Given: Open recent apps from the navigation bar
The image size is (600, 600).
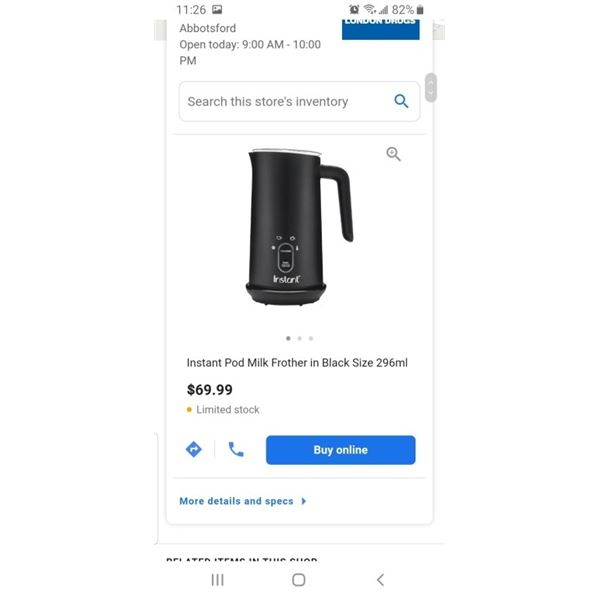Looking at the screenshot, I should pos(217,580).
